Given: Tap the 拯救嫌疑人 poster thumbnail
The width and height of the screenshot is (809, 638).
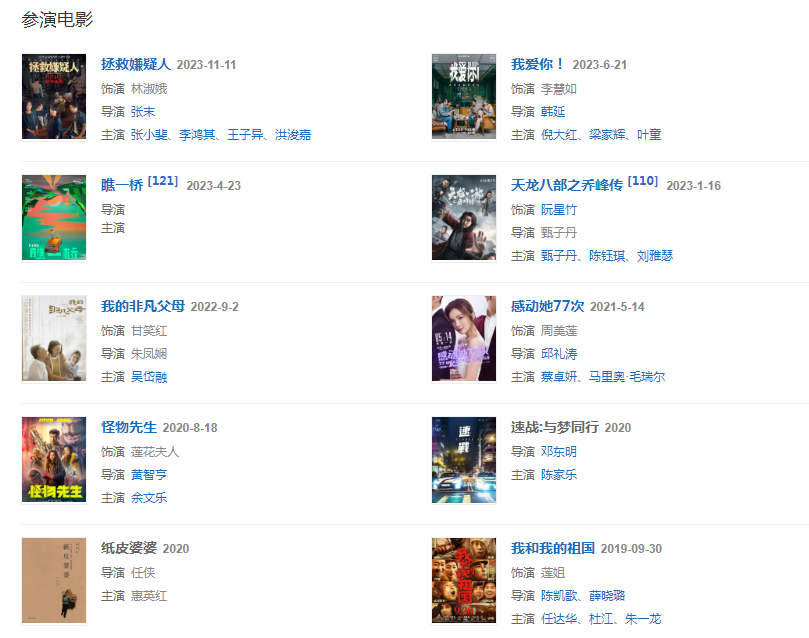Looking at the screenshot, I should (54, 97).
